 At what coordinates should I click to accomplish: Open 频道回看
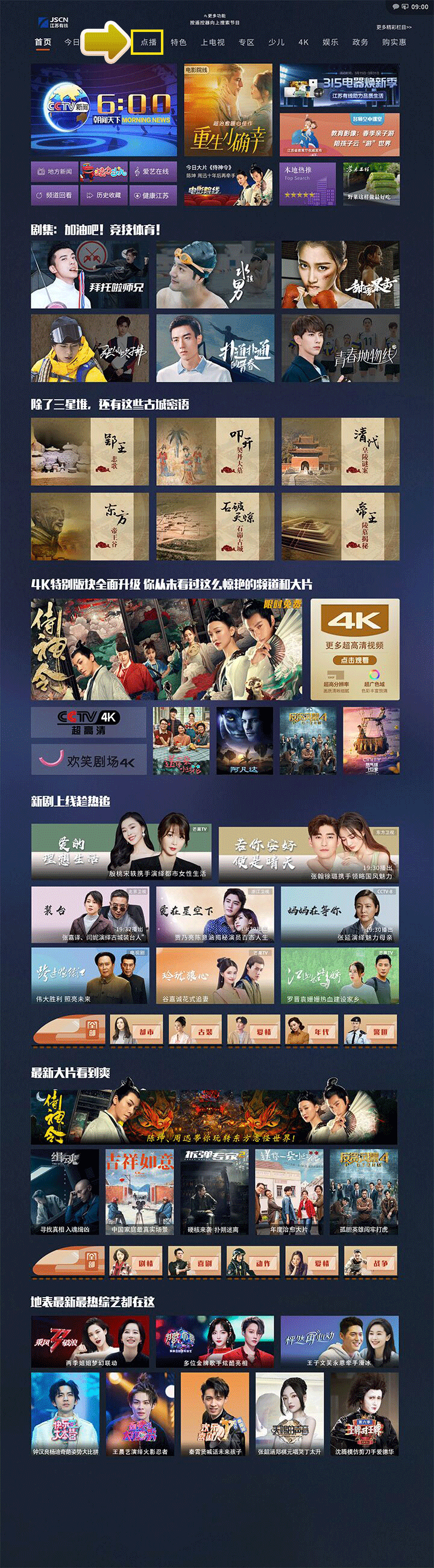[x=54, y=195]
